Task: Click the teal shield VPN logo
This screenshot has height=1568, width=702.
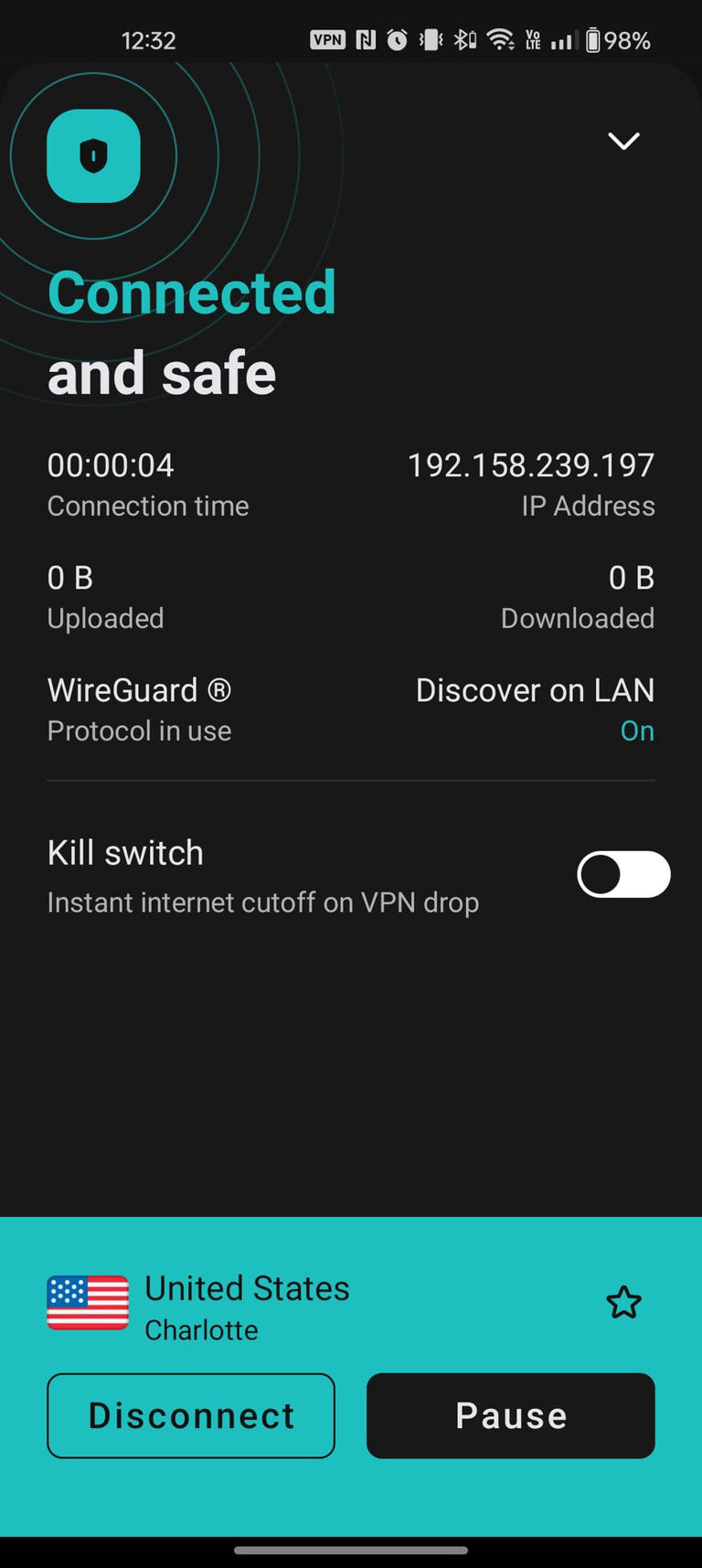Action: tap(94, 155)
